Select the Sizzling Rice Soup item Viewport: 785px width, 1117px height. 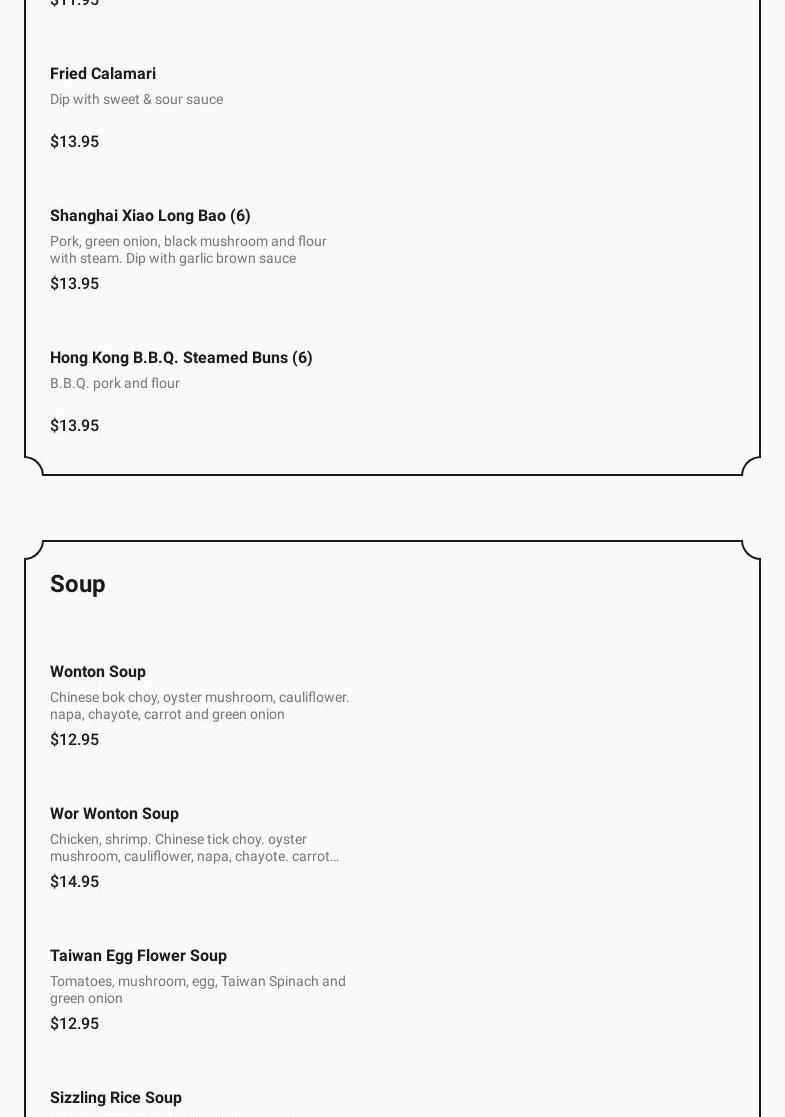116,1098
